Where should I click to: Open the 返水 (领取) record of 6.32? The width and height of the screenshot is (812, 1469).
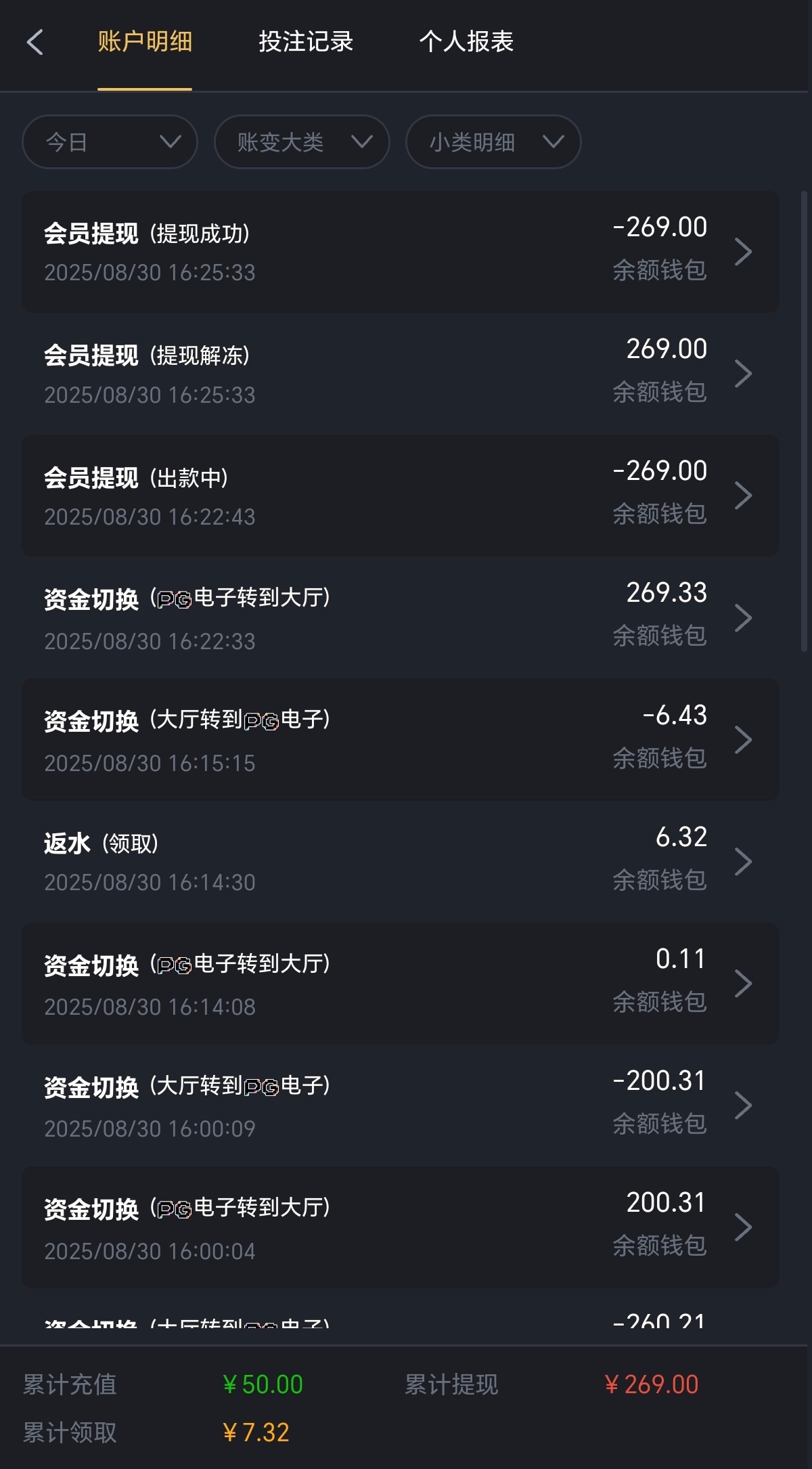(400, 861)
